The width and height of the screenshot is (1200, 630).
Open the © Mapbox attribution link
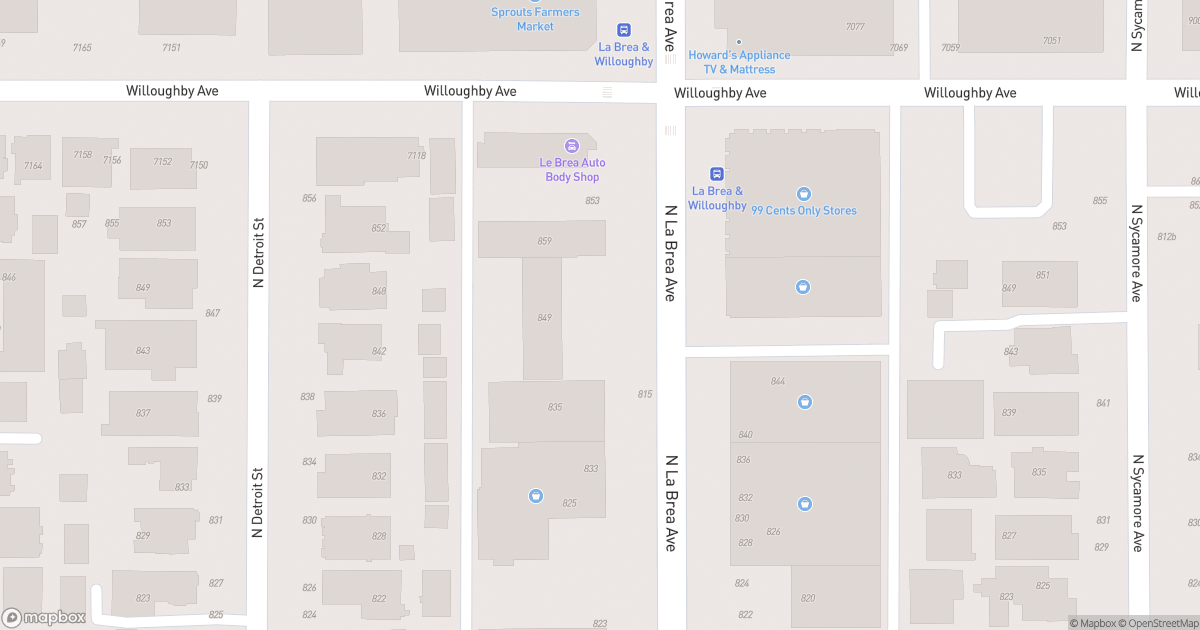[x=1096, y=623]
